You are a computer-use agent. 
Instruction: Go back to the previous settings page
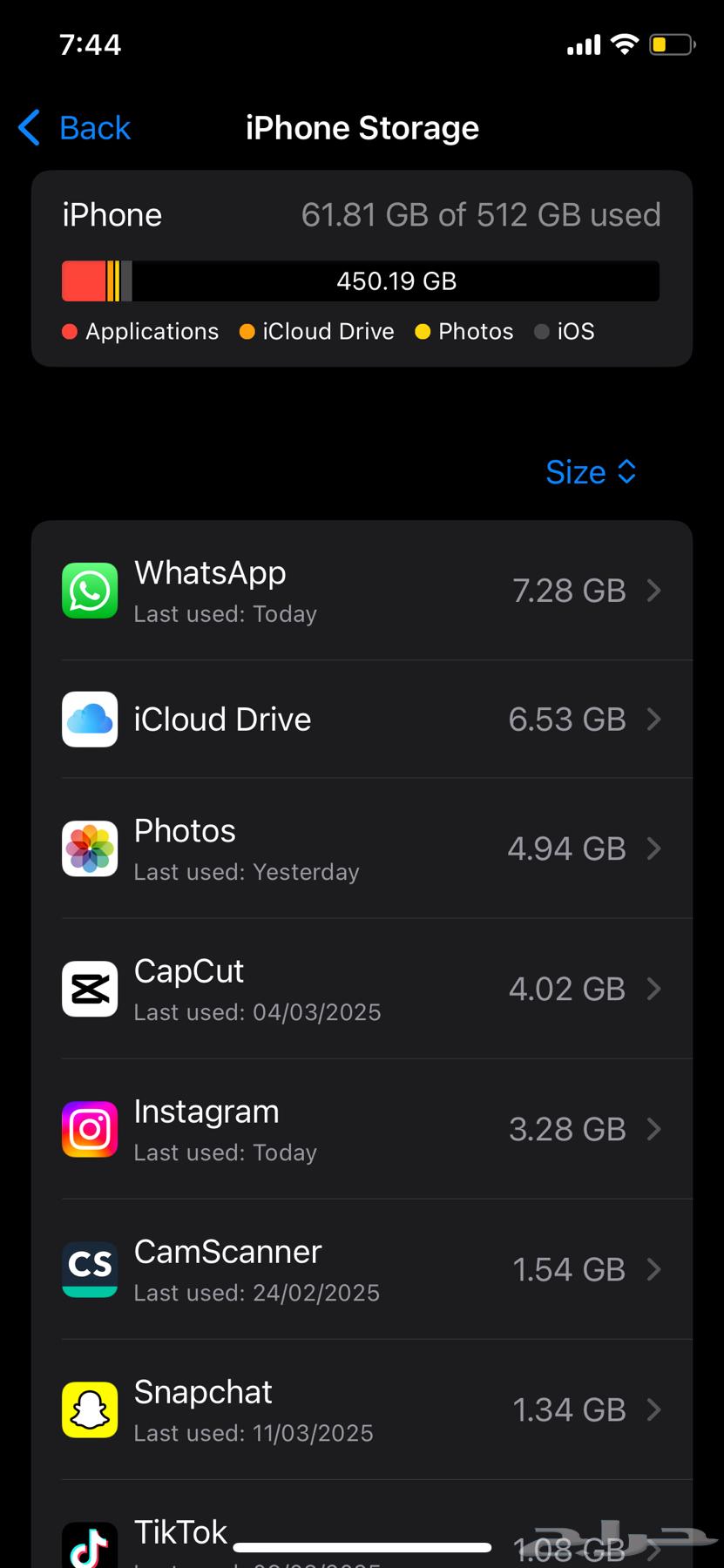pos(75,128)
